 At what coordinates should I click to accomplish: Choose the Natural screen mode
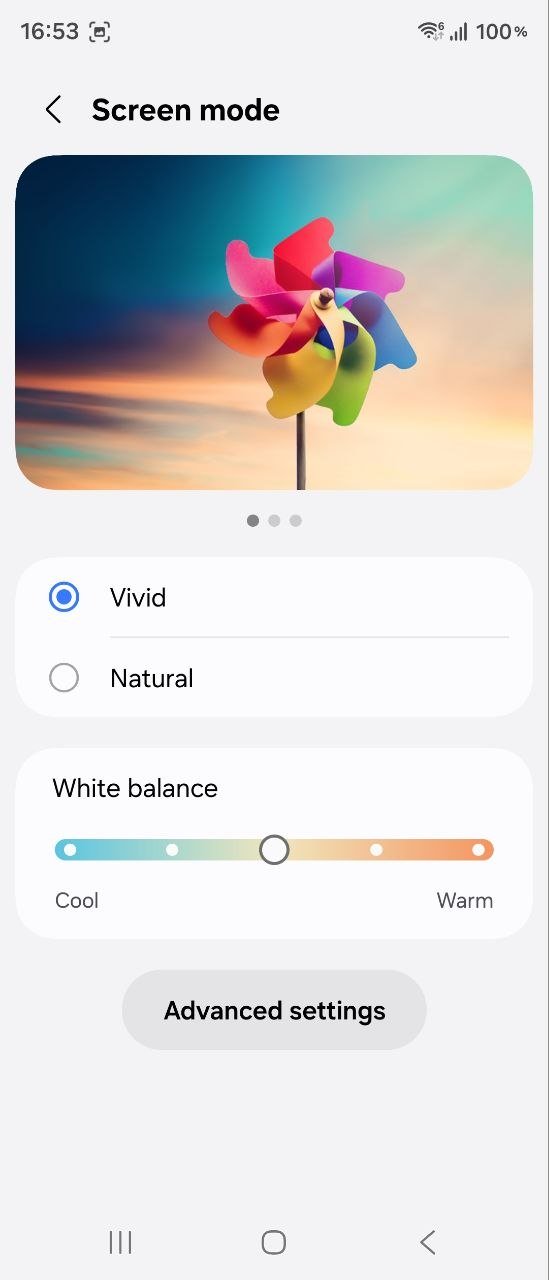coord(274,678)
